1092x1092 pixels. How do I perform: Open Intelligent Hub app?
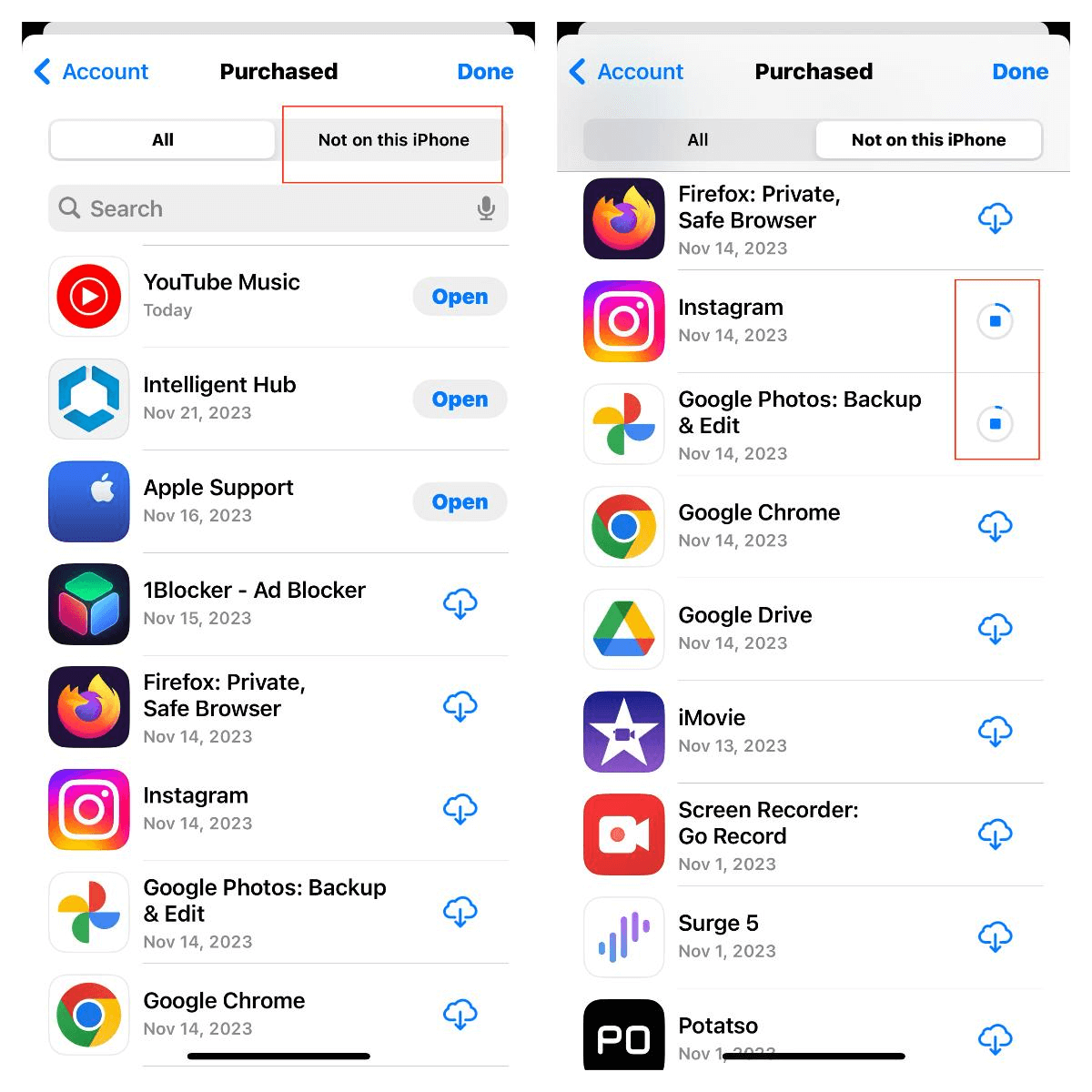460,399
